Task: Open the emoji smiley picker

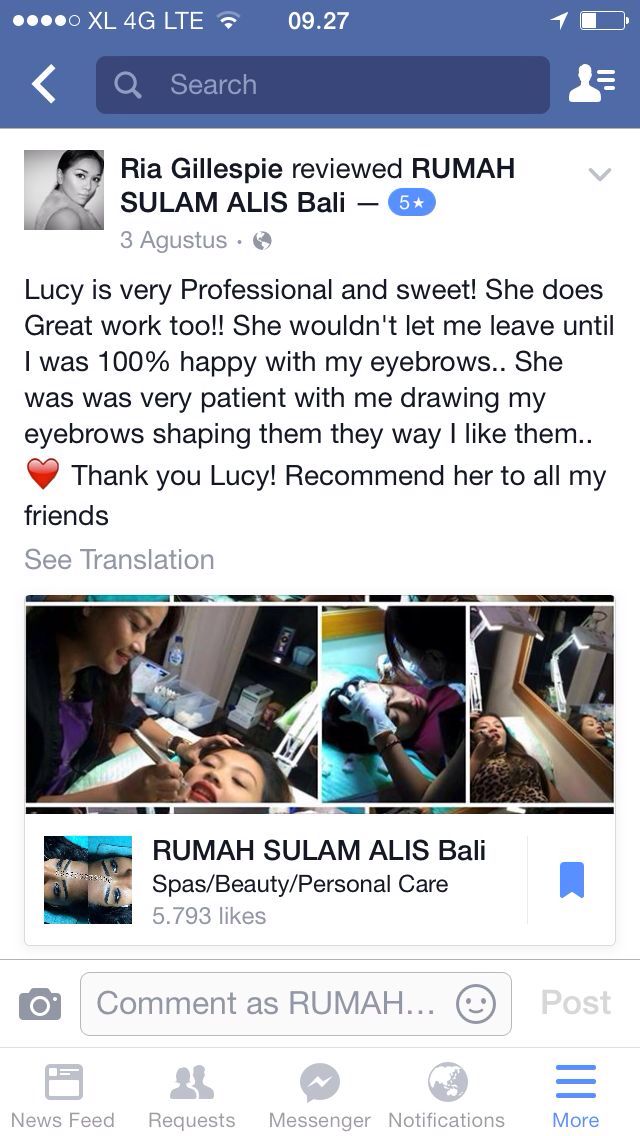Action: click(x=475, y=1003)
